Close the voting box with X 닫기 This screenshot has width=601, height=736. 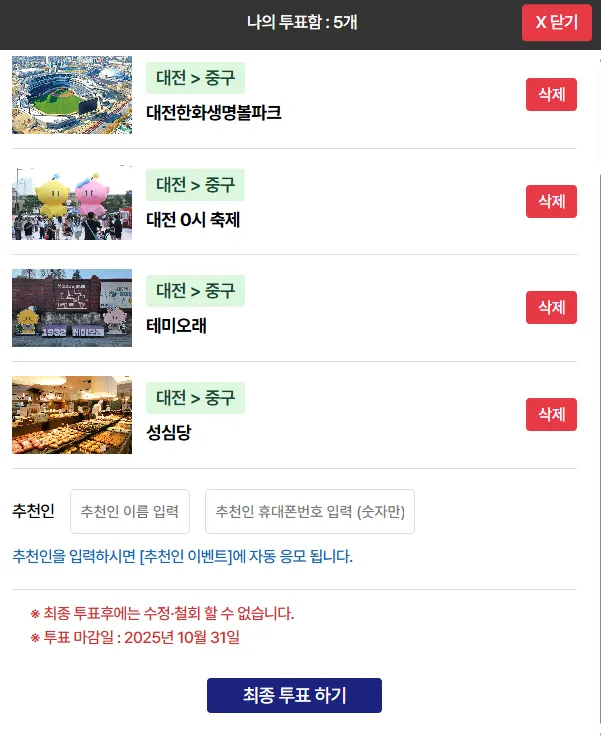coord(557,23)
